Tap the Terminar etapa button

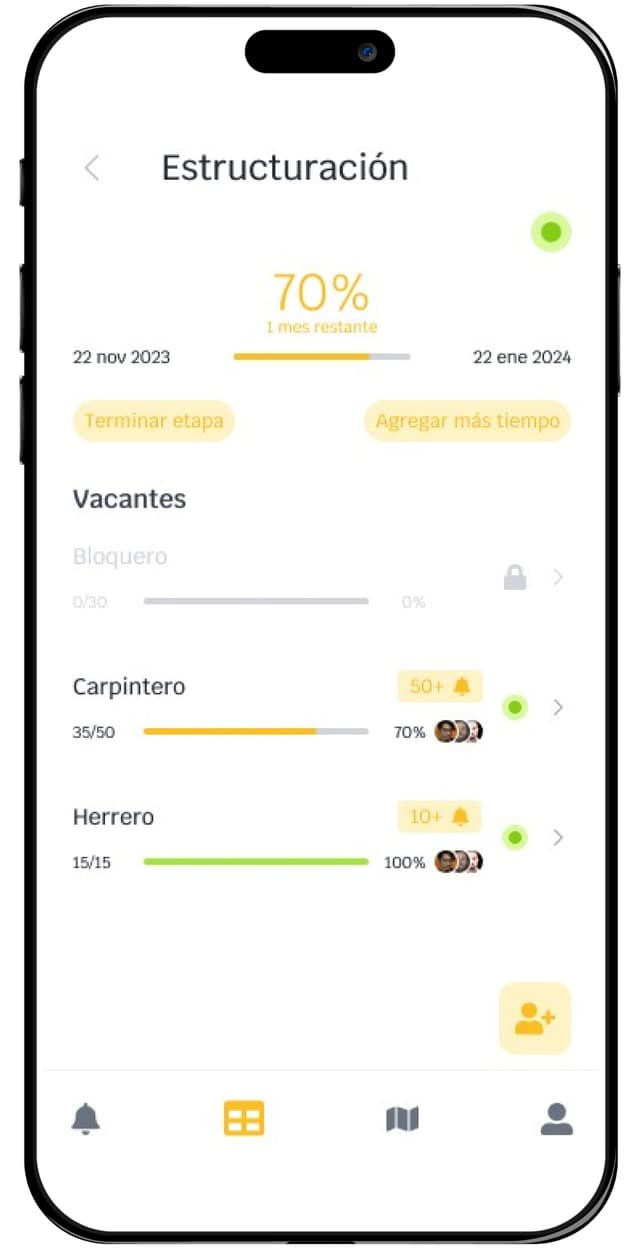[153, 421]
